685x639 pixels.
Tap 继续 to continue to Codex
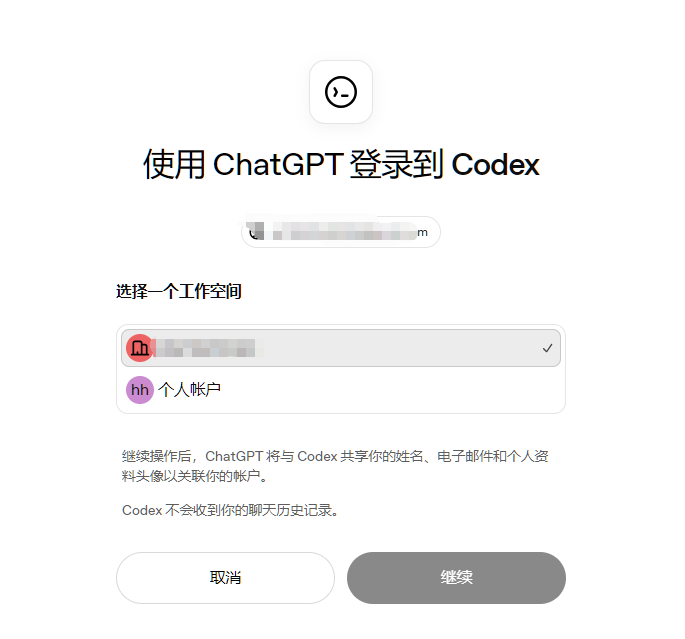coord(456,577)
